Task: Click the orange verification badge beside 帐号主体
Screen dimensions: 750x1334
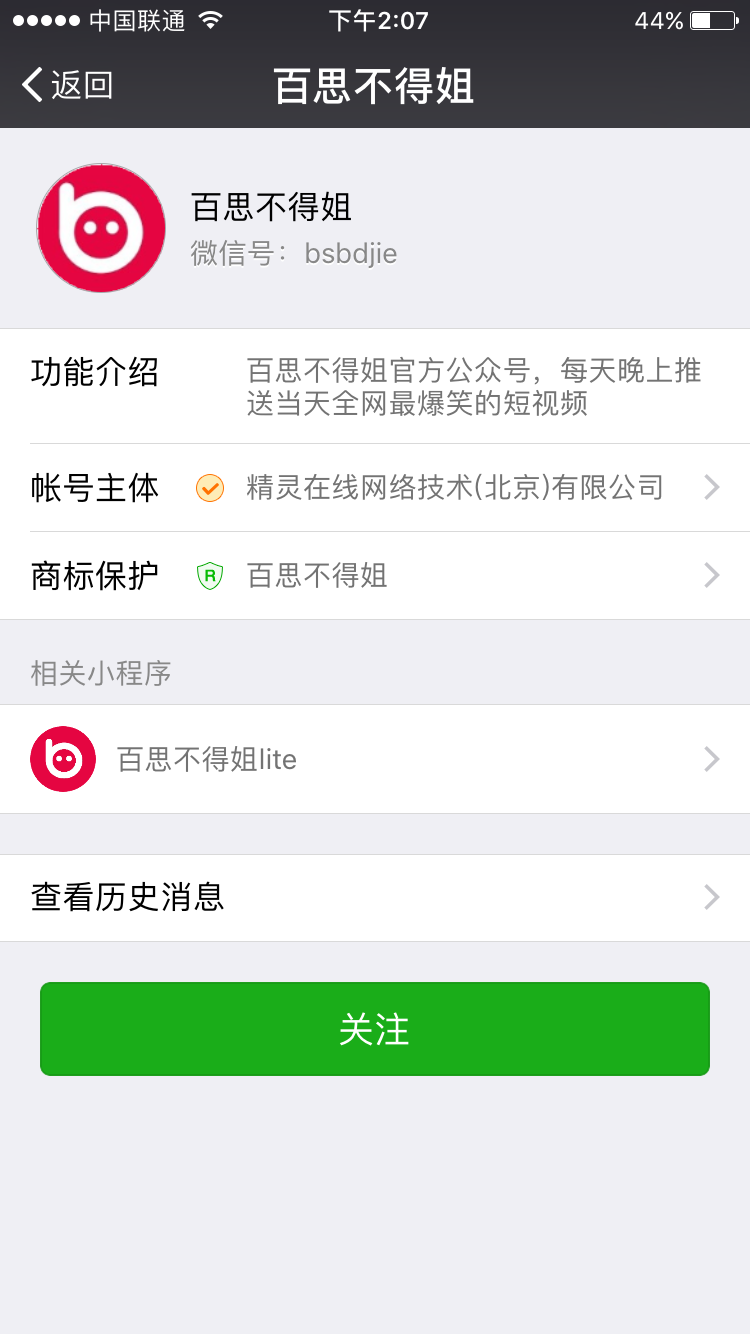Action: point(209,488)
